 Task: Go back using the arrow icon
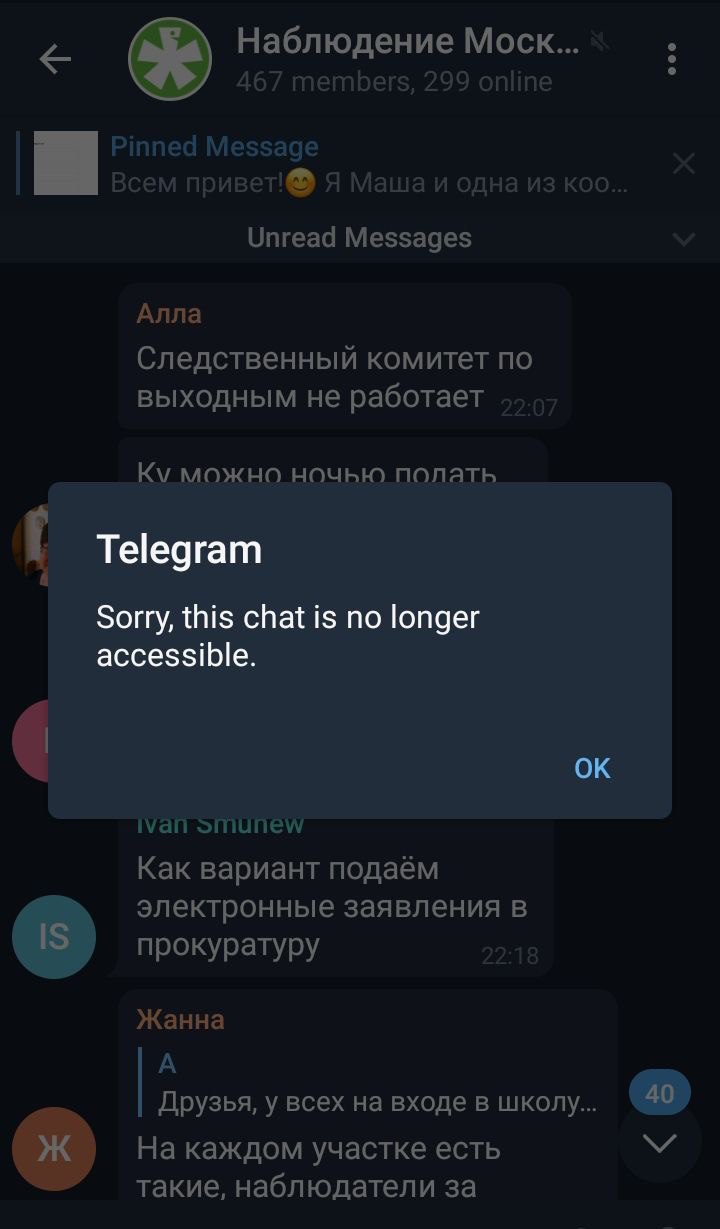click(55, 60)
